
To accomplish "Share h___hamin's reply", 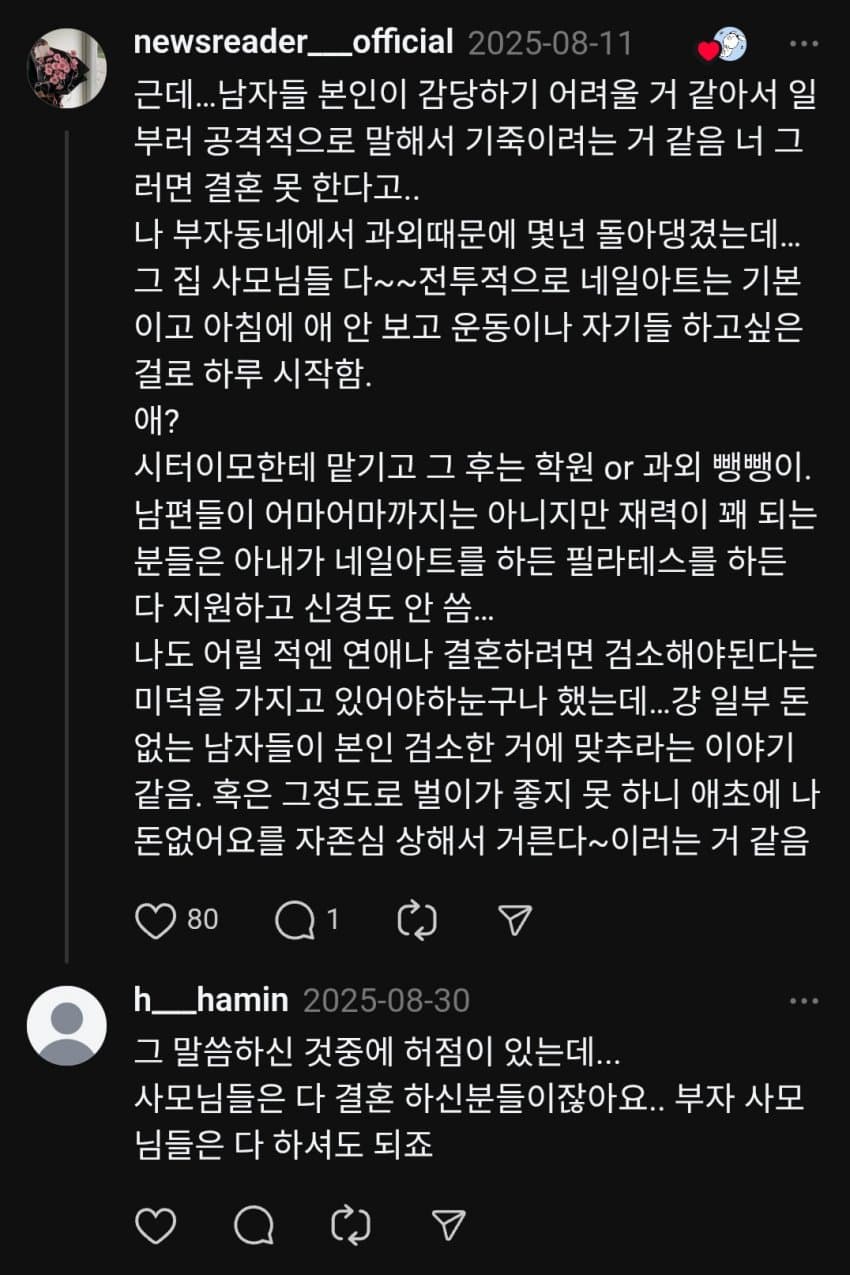I will point(449,1225).
